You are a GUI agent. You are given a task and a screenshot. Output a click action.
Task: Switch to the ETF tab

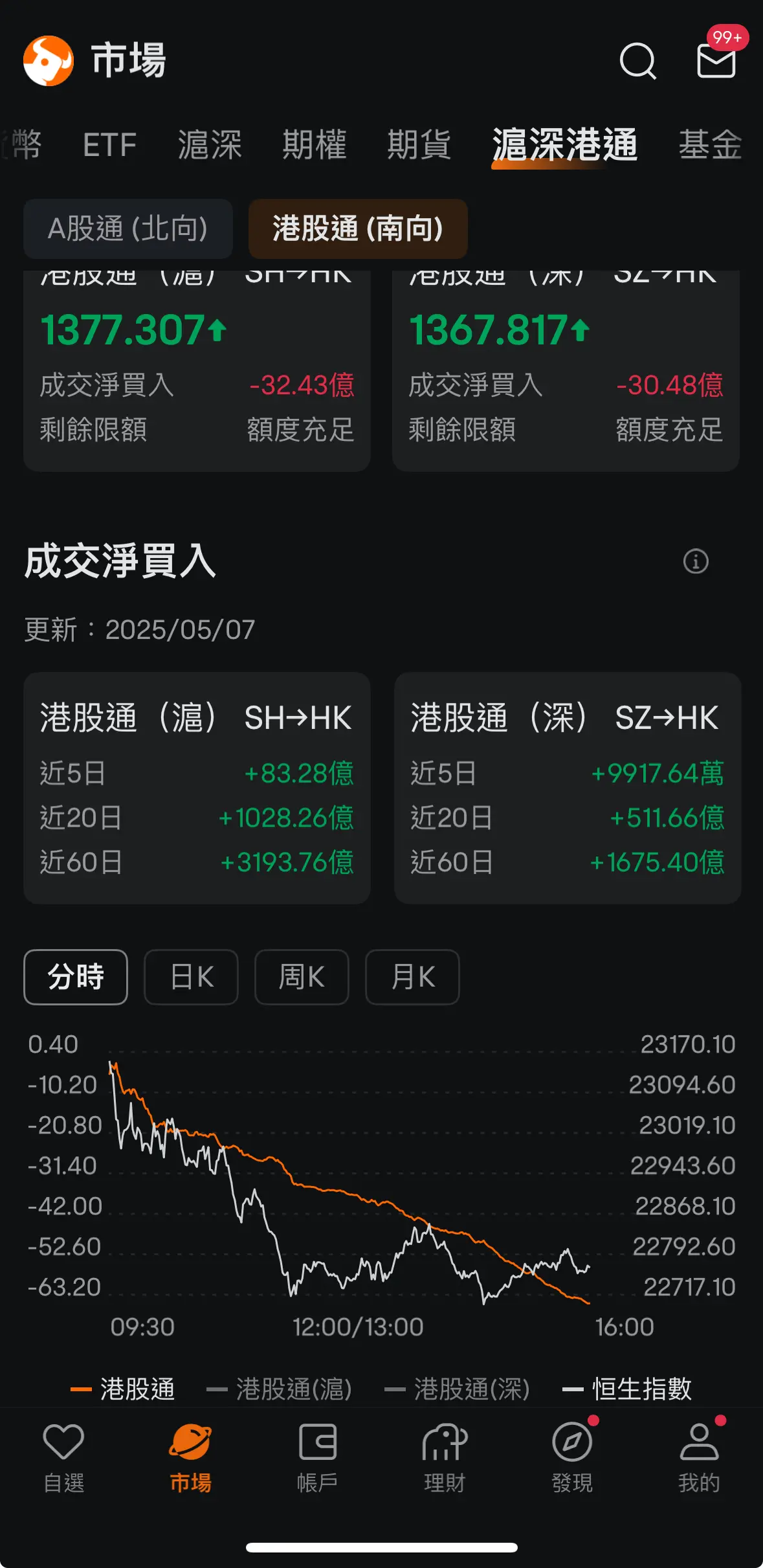pyautogui.click(x=109, y=144)
